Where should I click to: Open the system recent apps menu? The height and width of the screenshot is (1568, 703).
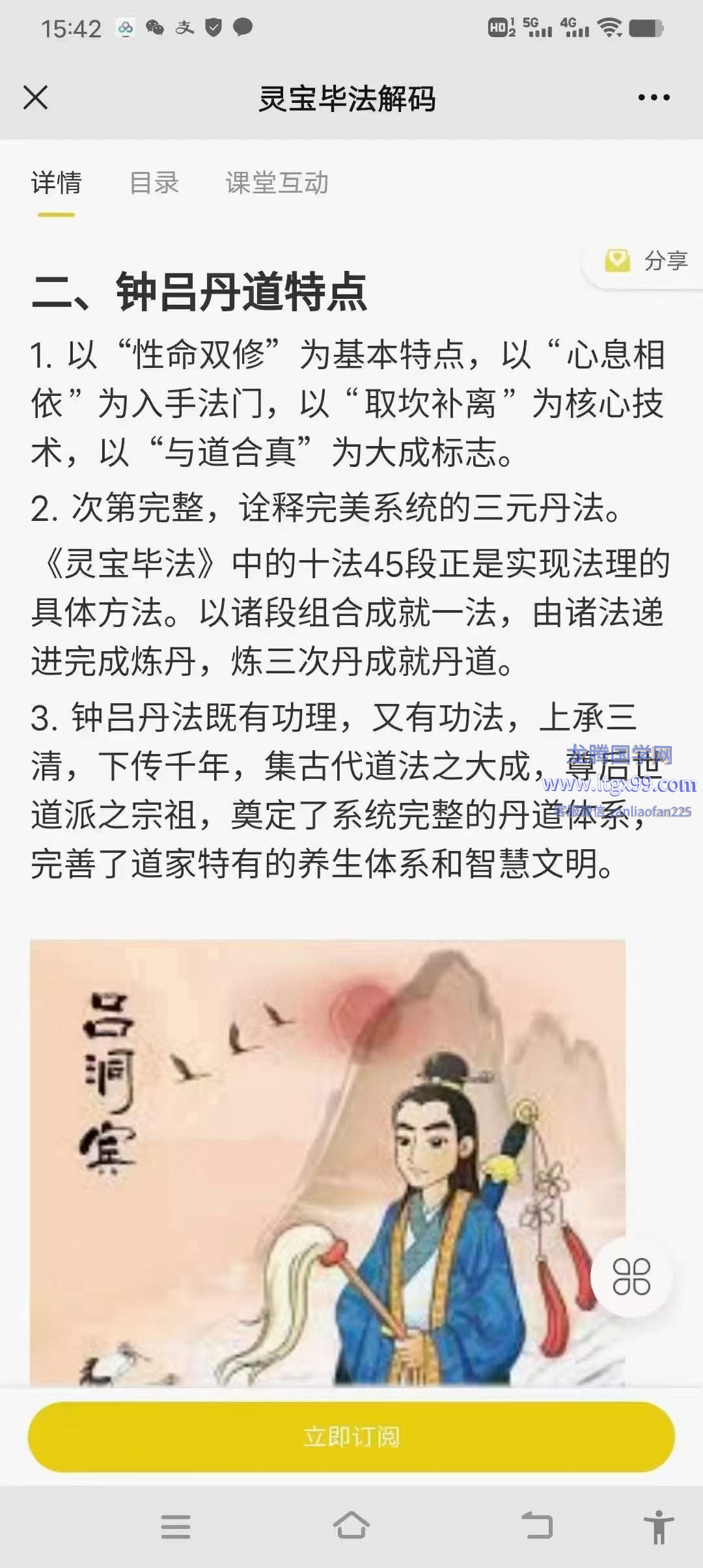[x=176, y=1526]
